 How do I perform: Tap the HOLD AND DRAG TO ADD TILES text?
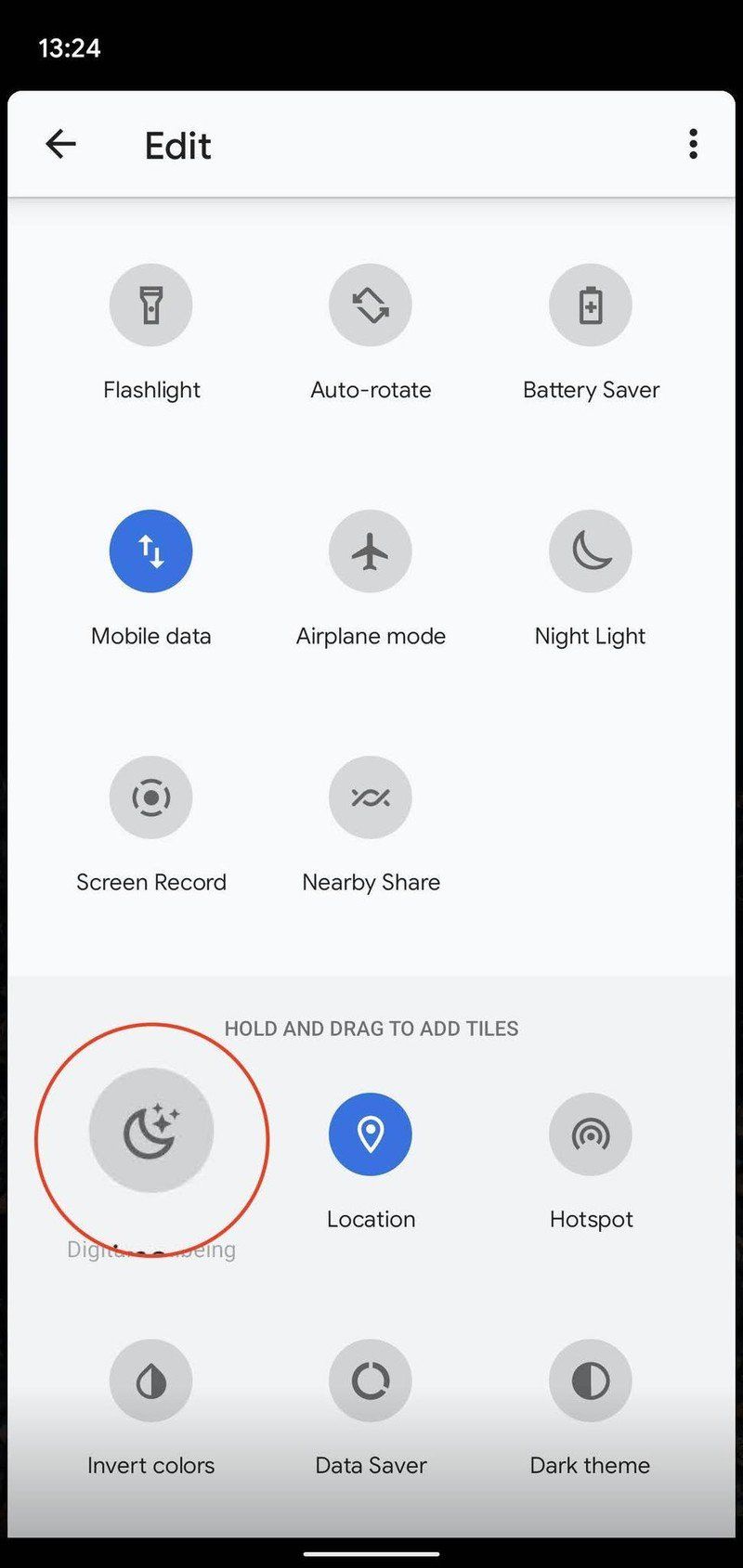(x=371, y=1028)
